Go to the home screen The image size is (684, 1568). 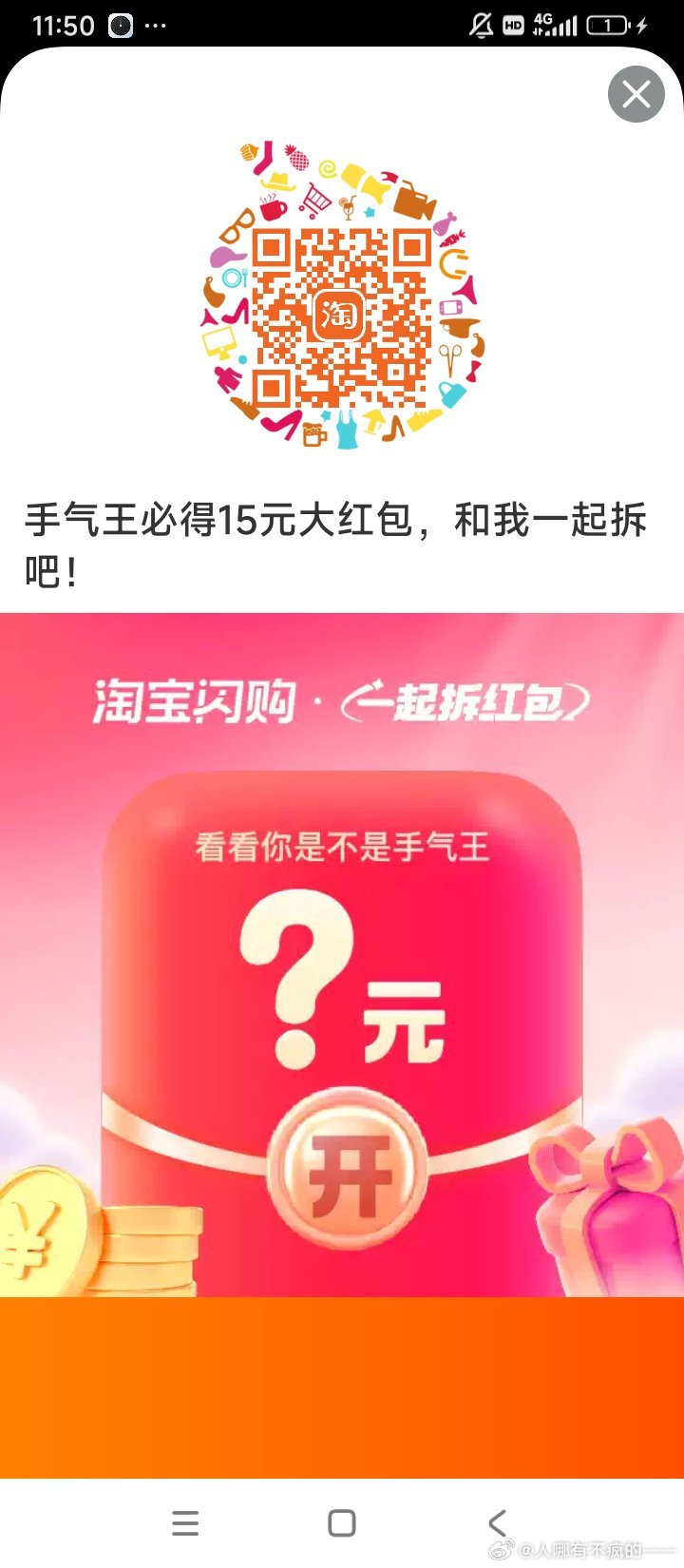341,1523
